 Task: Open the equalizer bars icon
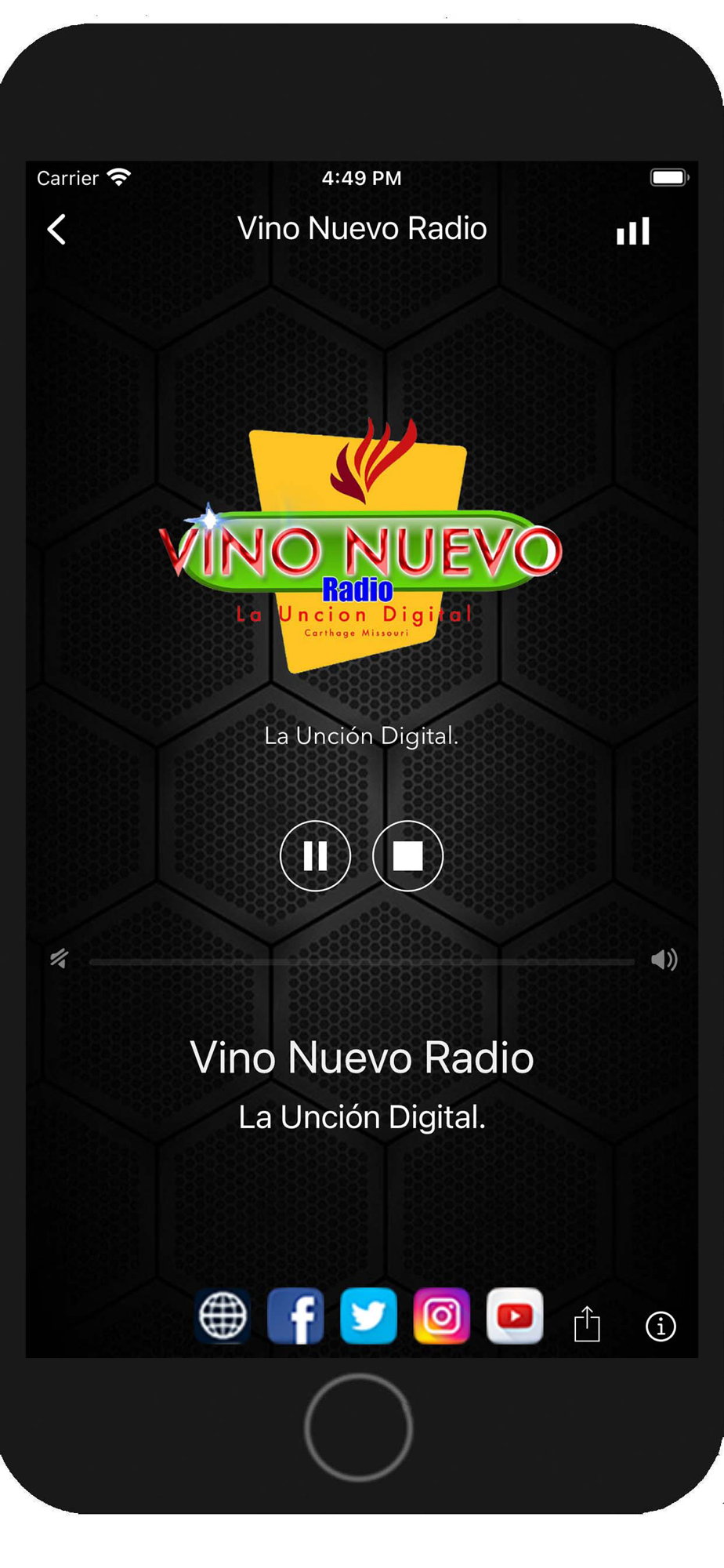pyautogui.click(x=633, y=231)
